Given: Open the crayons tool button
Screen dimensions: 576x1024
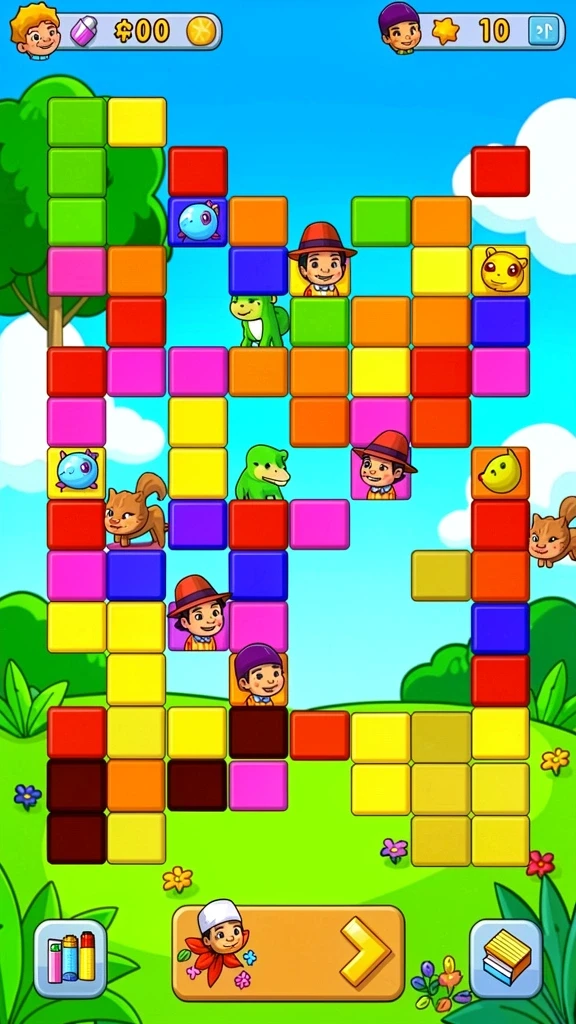Looking at the screenshot, I should [x=71, y=958].
